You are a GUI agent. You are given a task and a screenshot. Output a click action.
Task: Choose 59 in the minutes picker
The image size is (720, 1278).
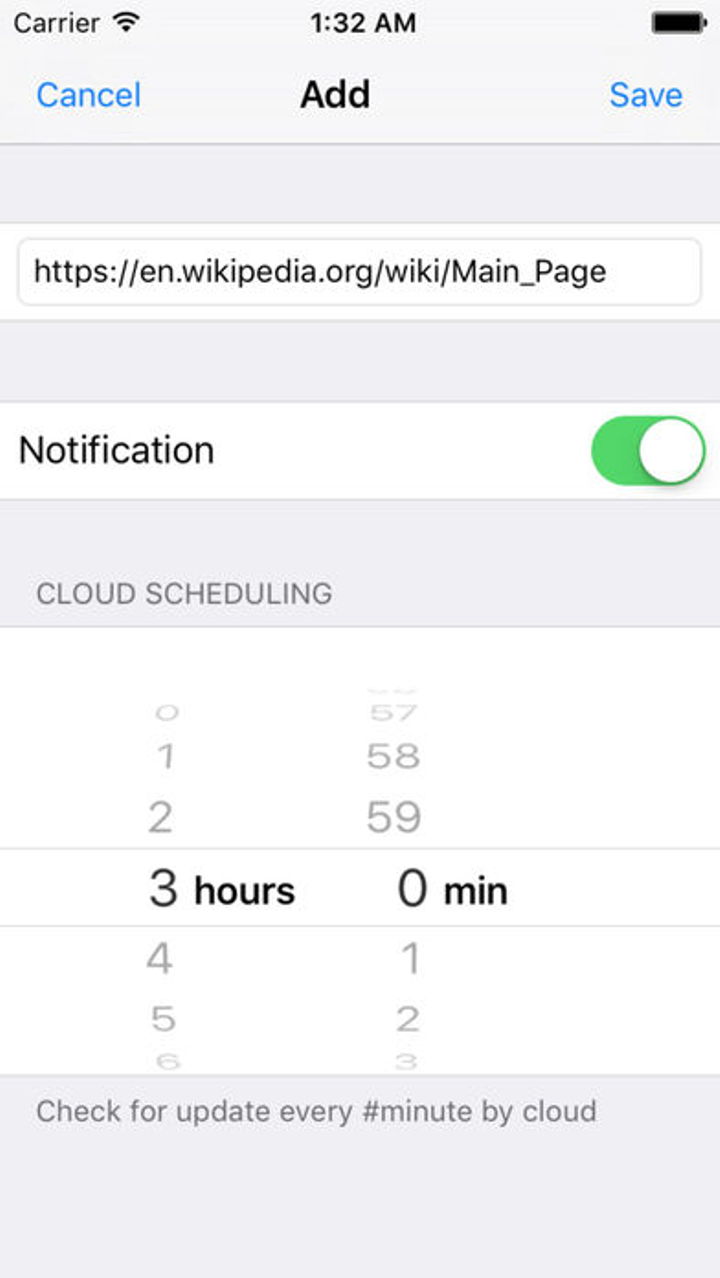tap(393, 818)
